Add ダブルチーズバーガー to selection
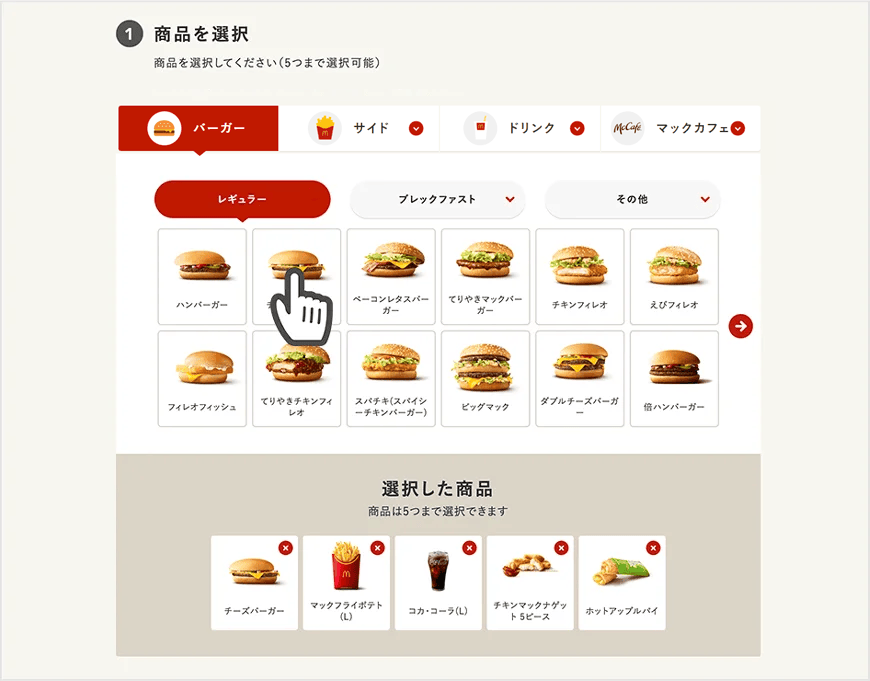 click(x=580, y=378)
